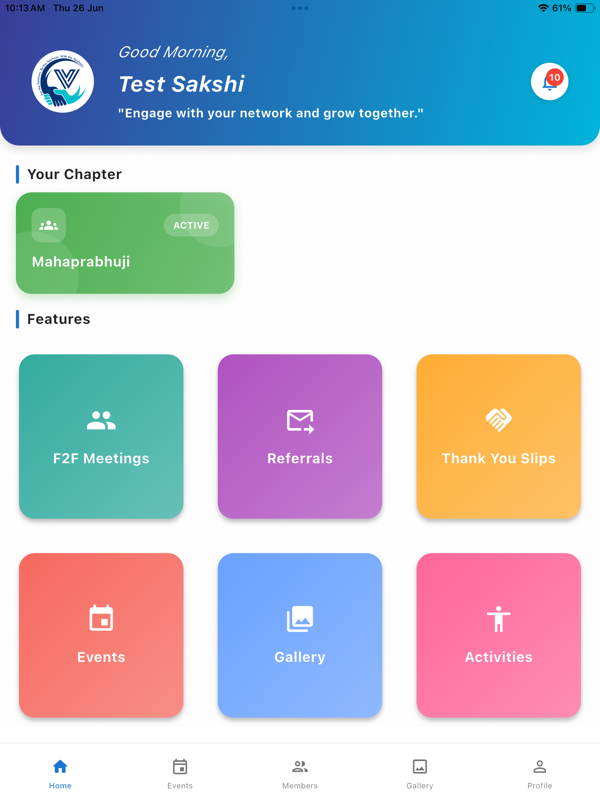Open the notifications bell

[549, 82]
